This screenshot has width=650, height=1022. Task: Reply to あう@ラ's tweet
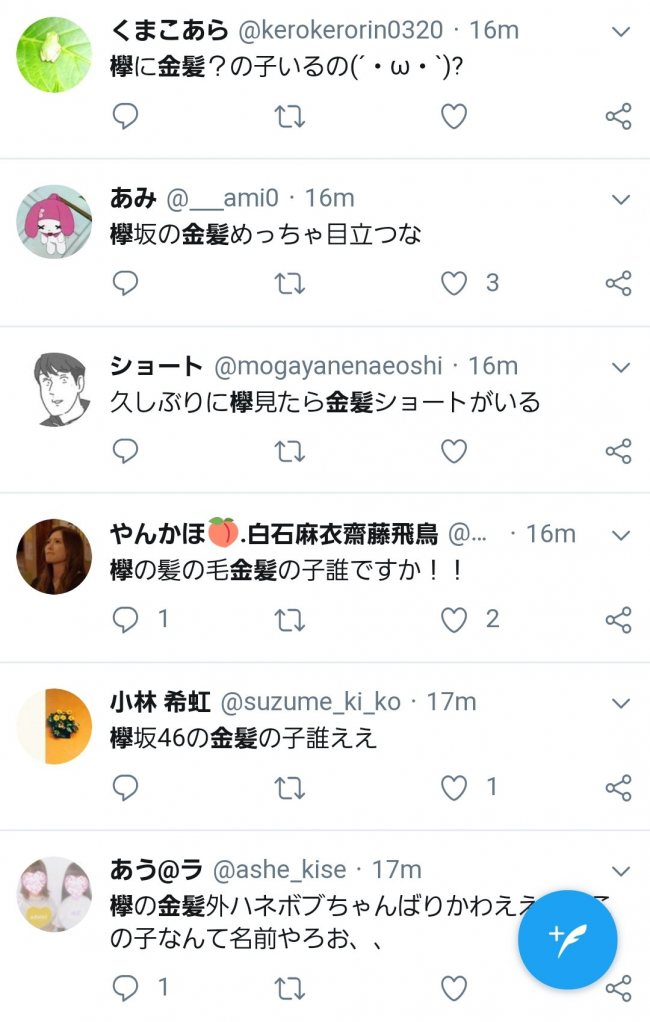125,989
